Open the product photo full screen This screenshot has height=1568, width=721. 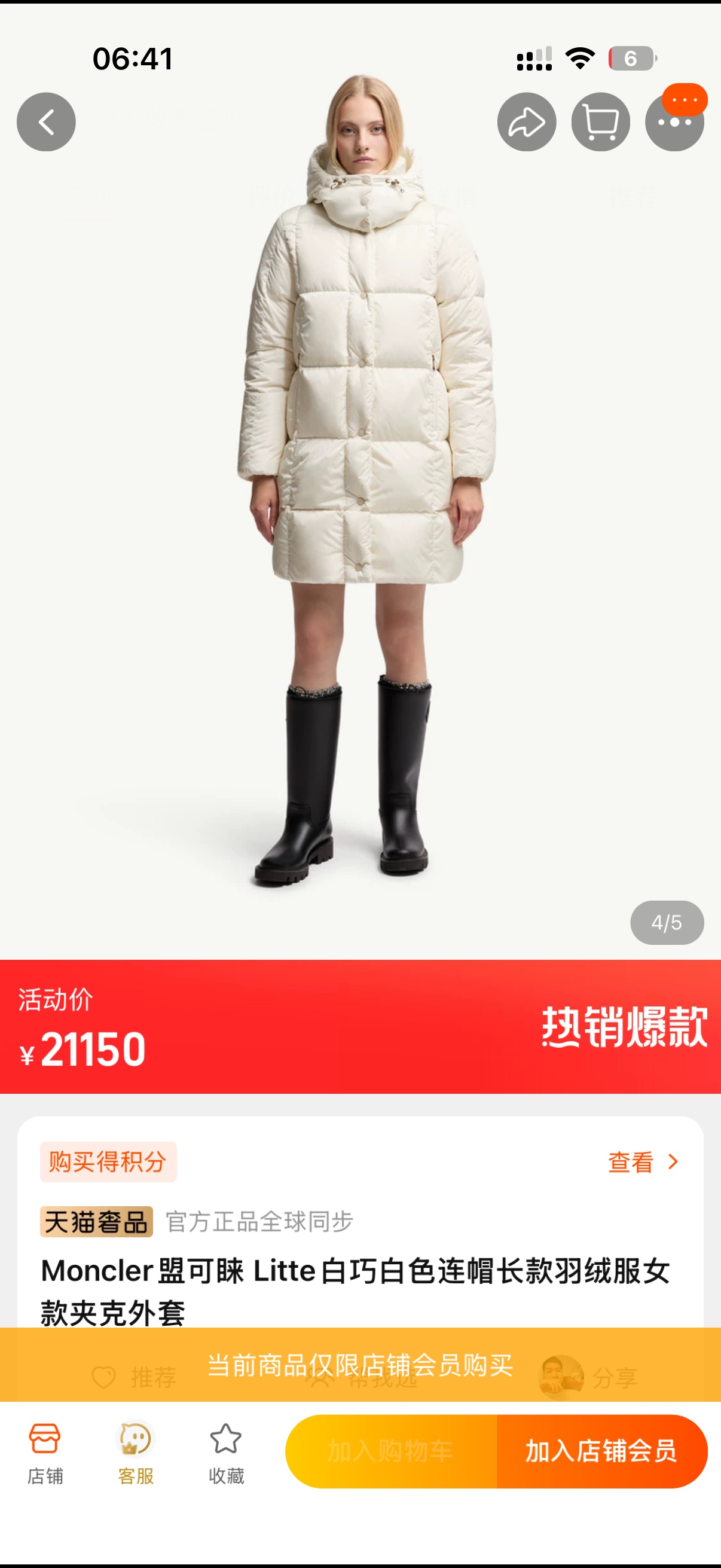(360, 487)
